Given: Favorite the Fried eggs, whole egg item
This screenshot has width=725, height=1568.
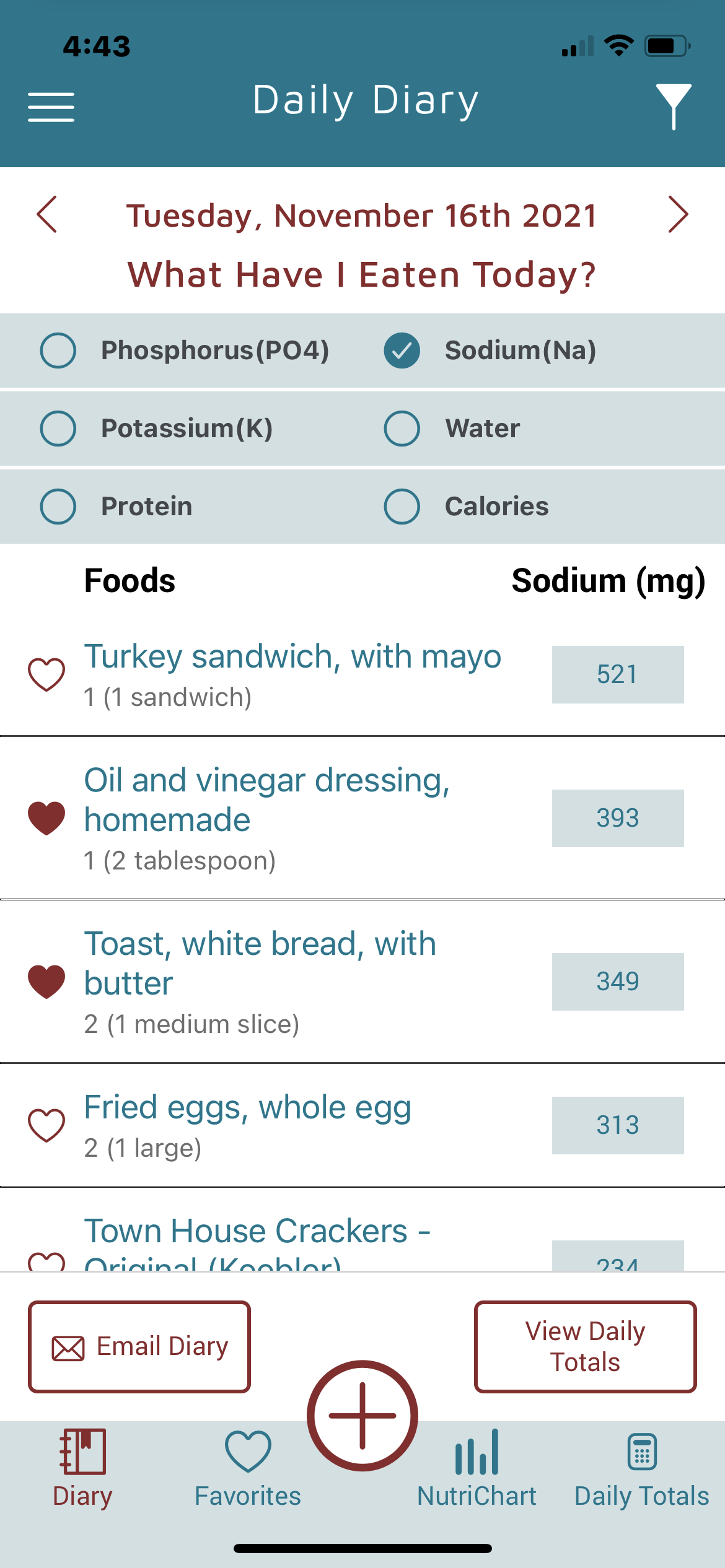Looking at the screenshot, I should coord(46,1125).
